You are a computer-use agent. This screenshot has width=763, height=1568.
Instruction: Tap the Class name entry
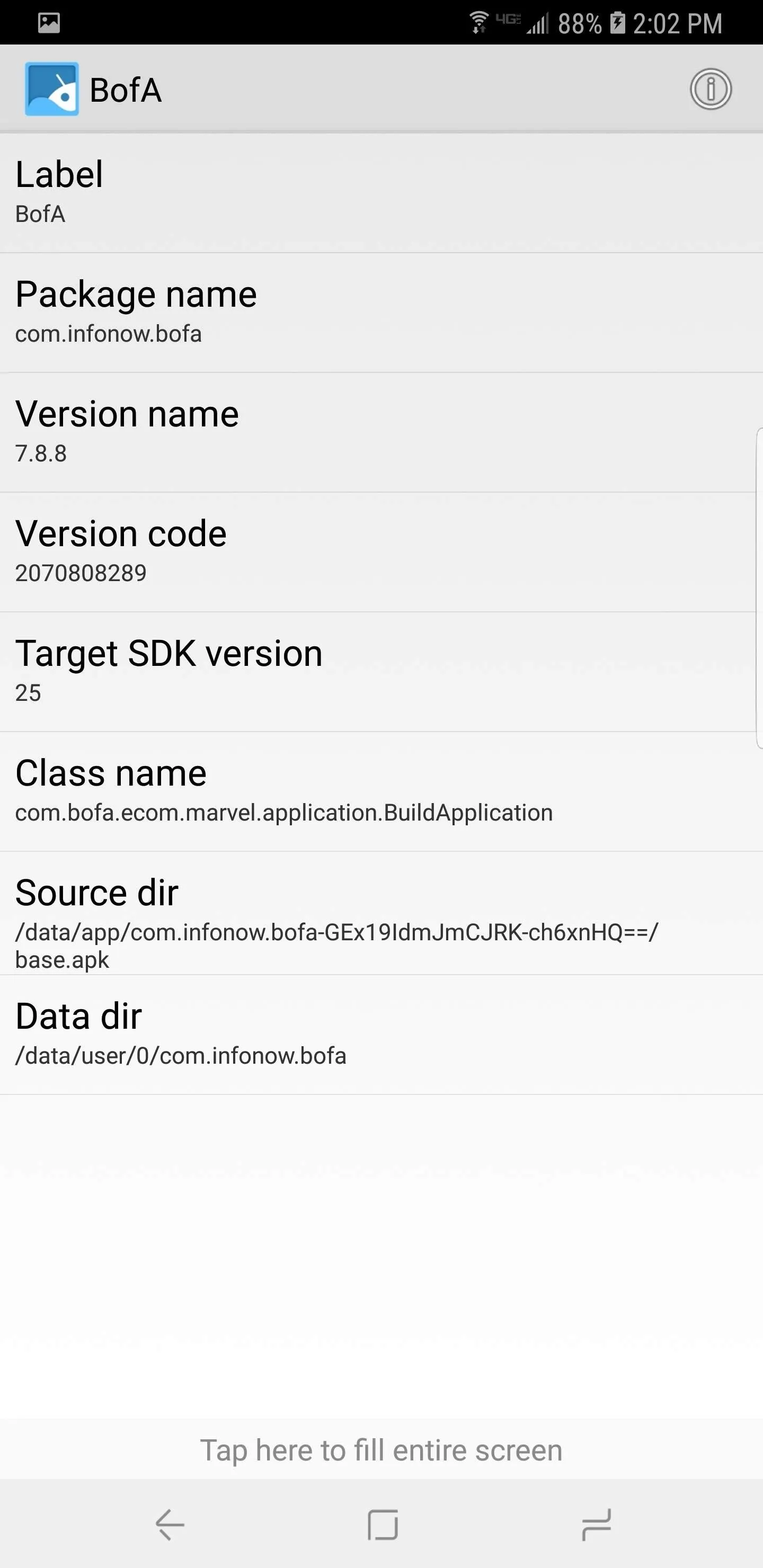381,792
